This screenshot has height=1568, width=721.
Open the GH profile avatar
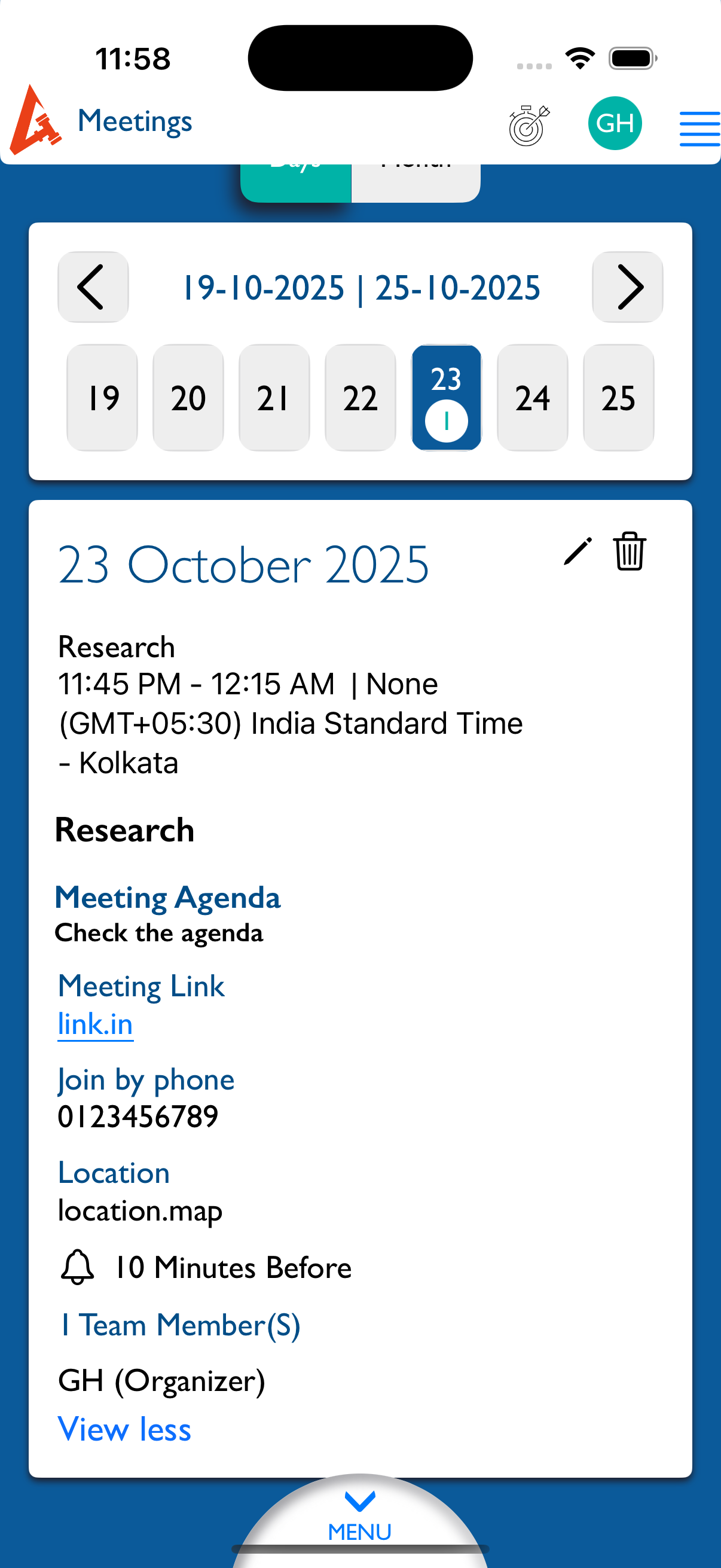[x=615, y=124]
